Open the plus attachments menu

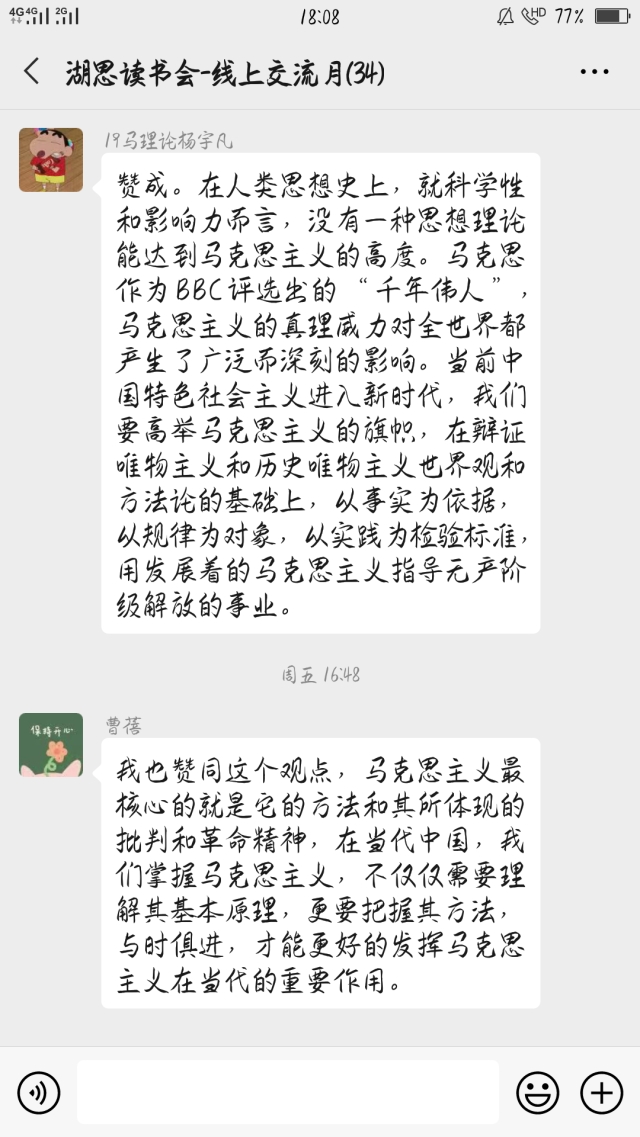pos(601,1092)
